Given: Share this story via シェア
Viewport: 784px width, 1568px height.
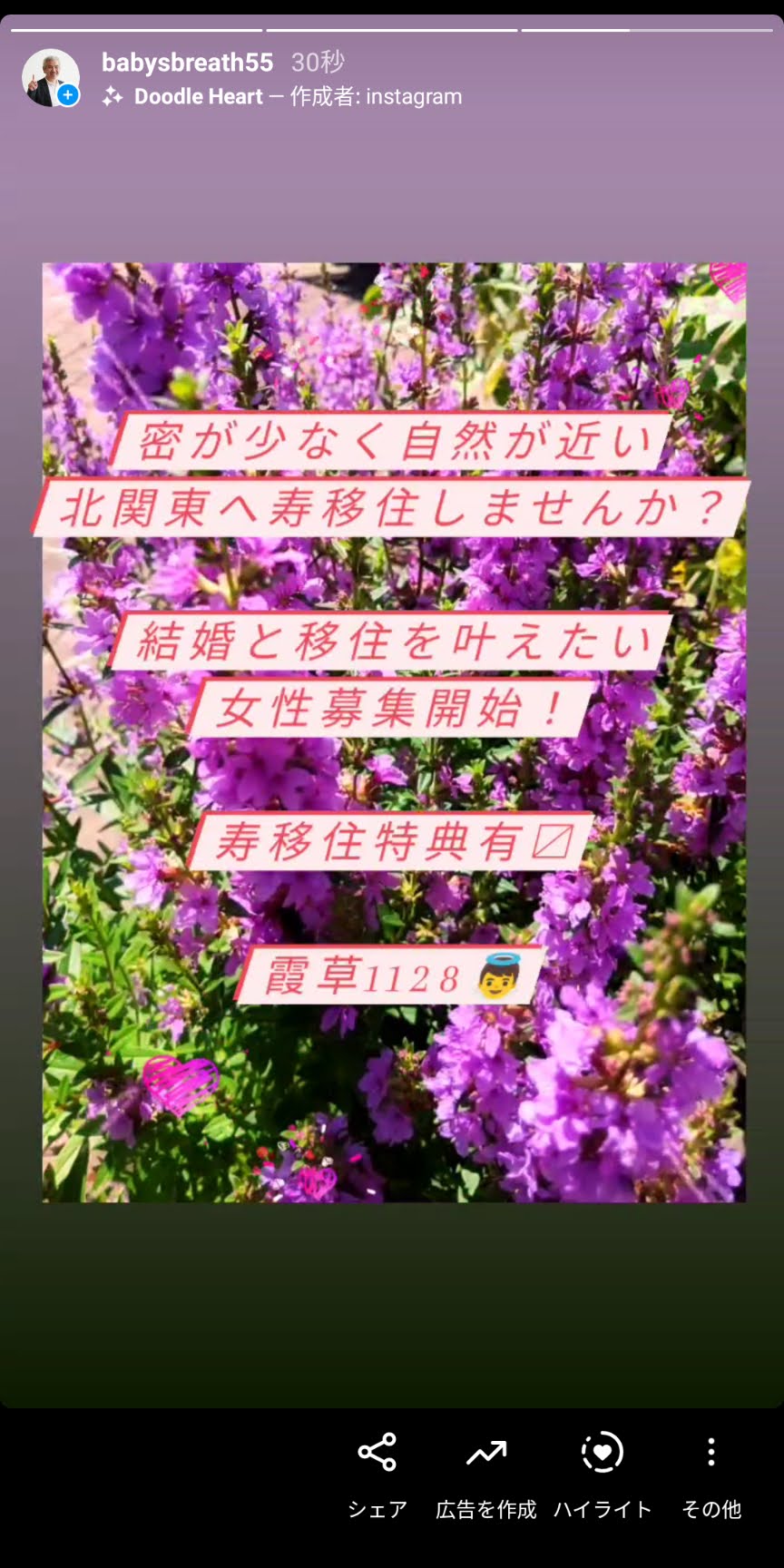Looking at the screenshot, I should (x=377, y=1472).
